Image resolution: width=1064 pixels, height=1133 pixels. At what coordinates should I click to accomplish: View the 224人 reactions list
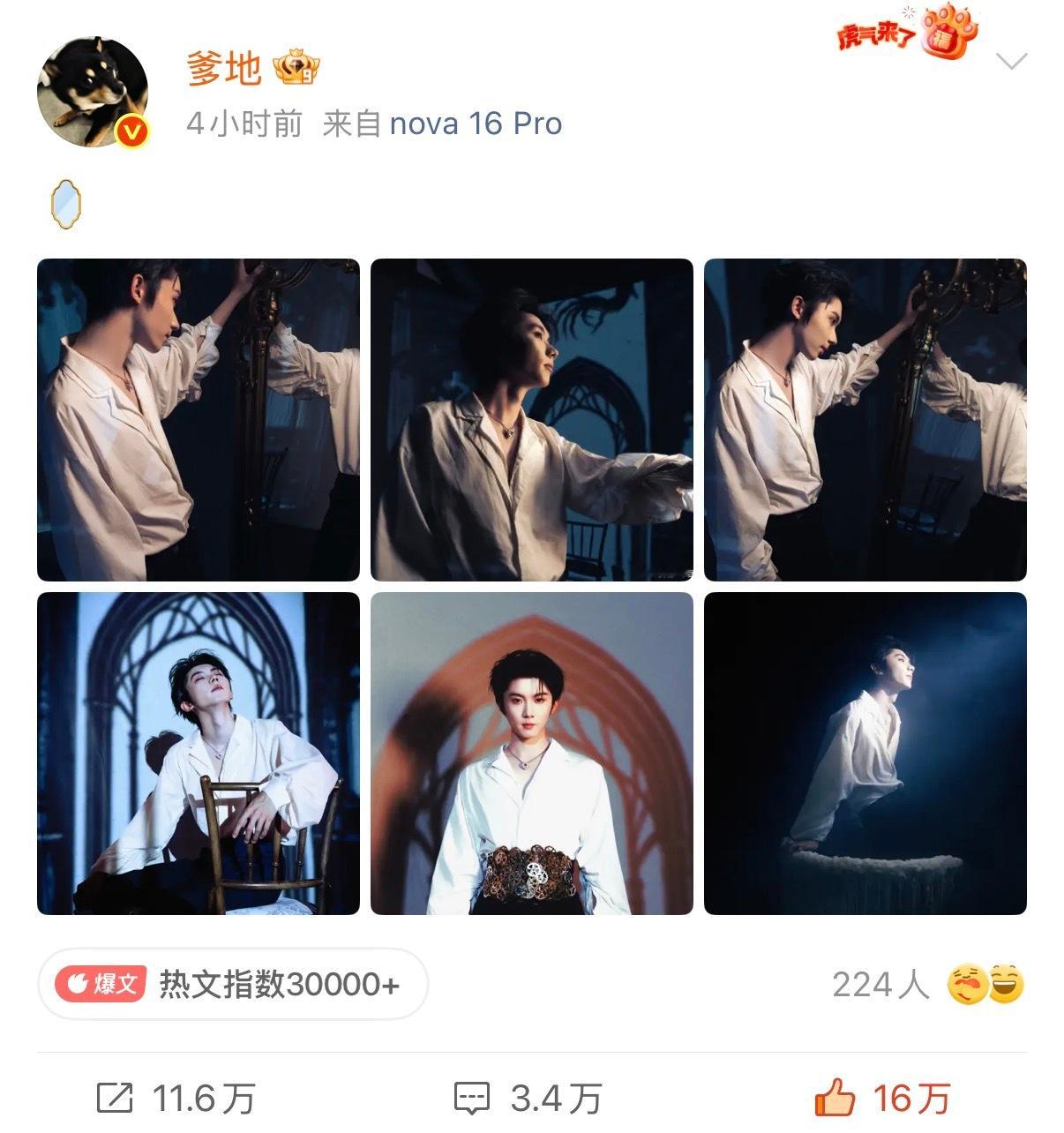pyautogui.click(x=928, y=984)
